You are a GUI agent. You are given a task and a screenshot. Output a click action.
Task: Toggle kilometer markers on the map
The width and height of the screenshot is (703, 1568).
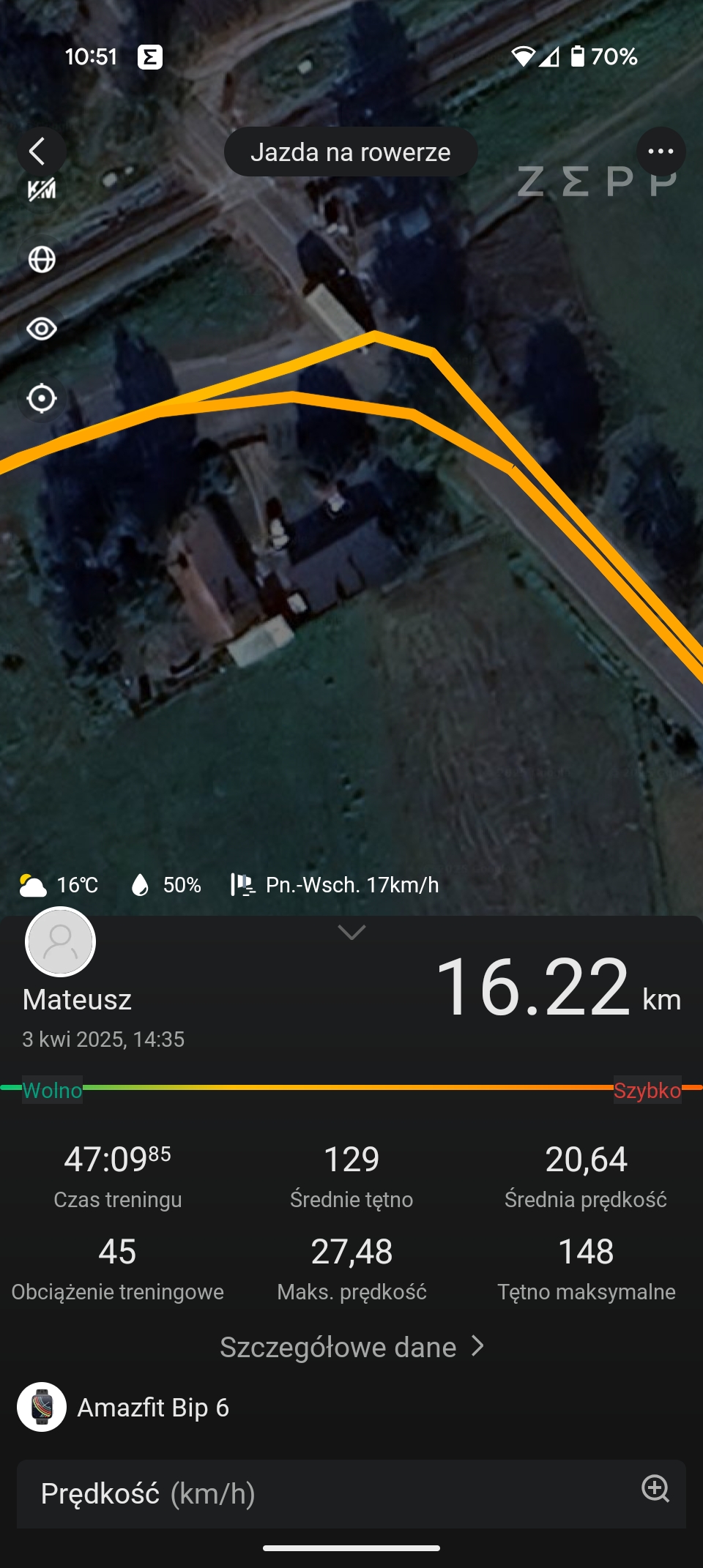coord(42,190)
